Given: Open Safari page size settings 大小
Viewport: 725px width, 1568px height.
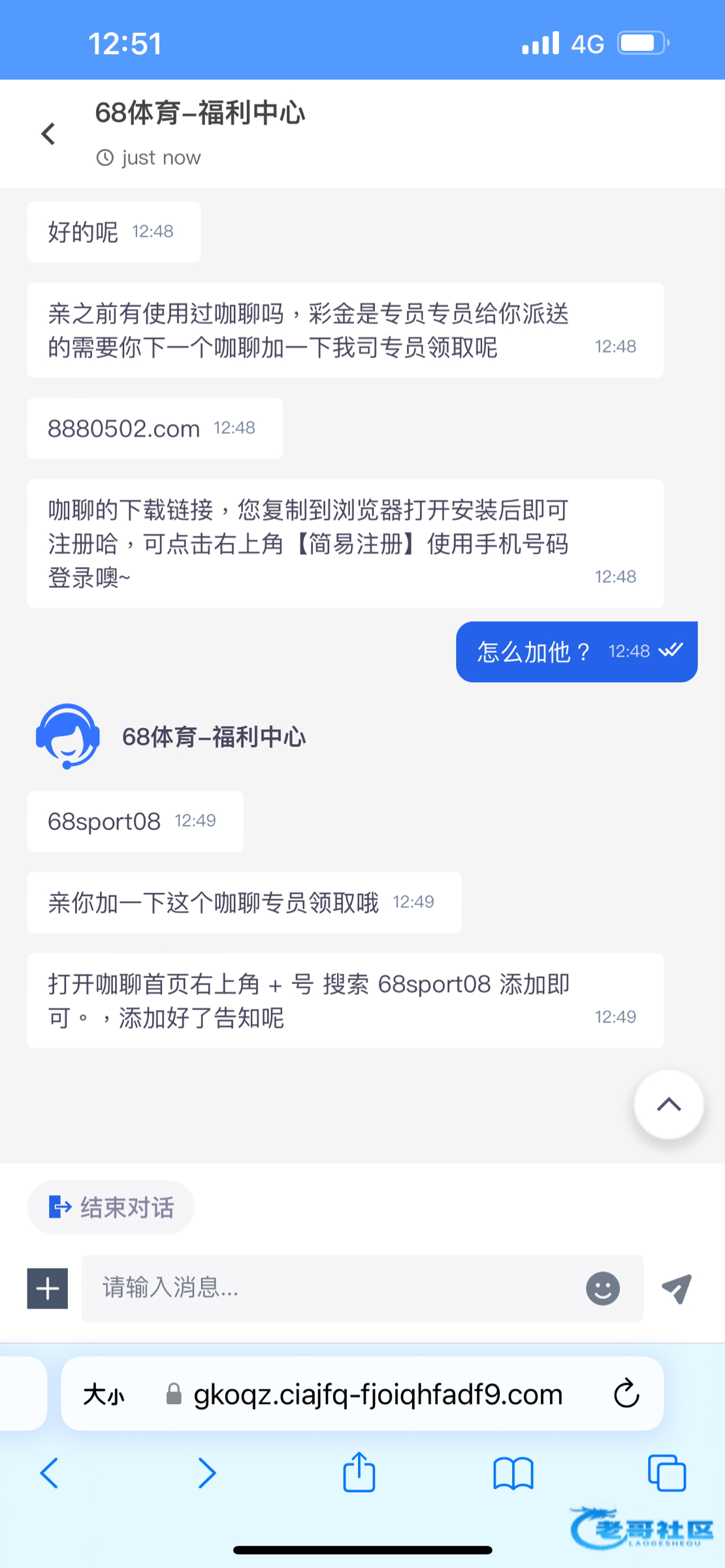Looking at the screenshot, I should click(x=103, y=1395).
